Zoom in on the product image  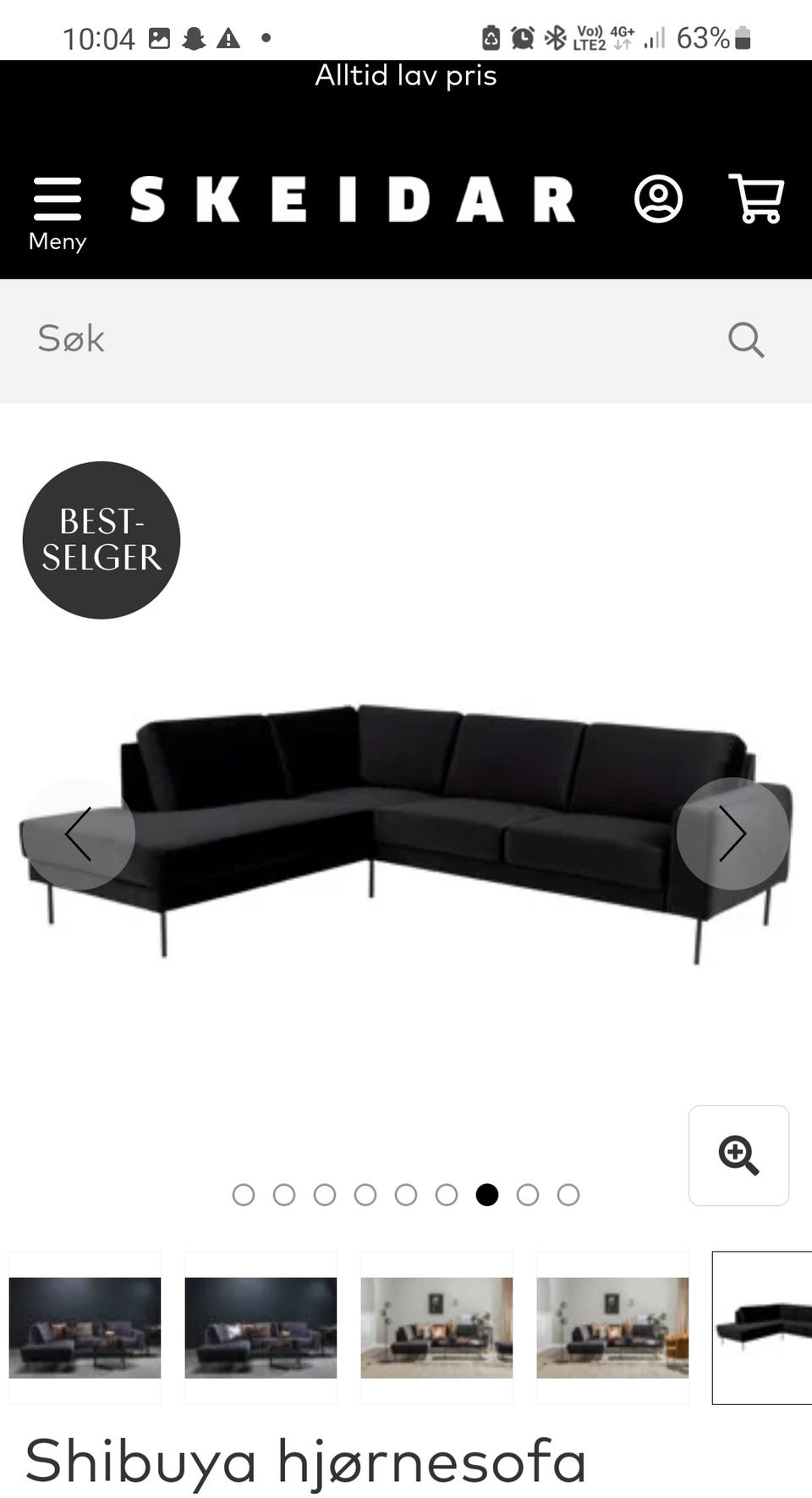tap(738, 1155)
